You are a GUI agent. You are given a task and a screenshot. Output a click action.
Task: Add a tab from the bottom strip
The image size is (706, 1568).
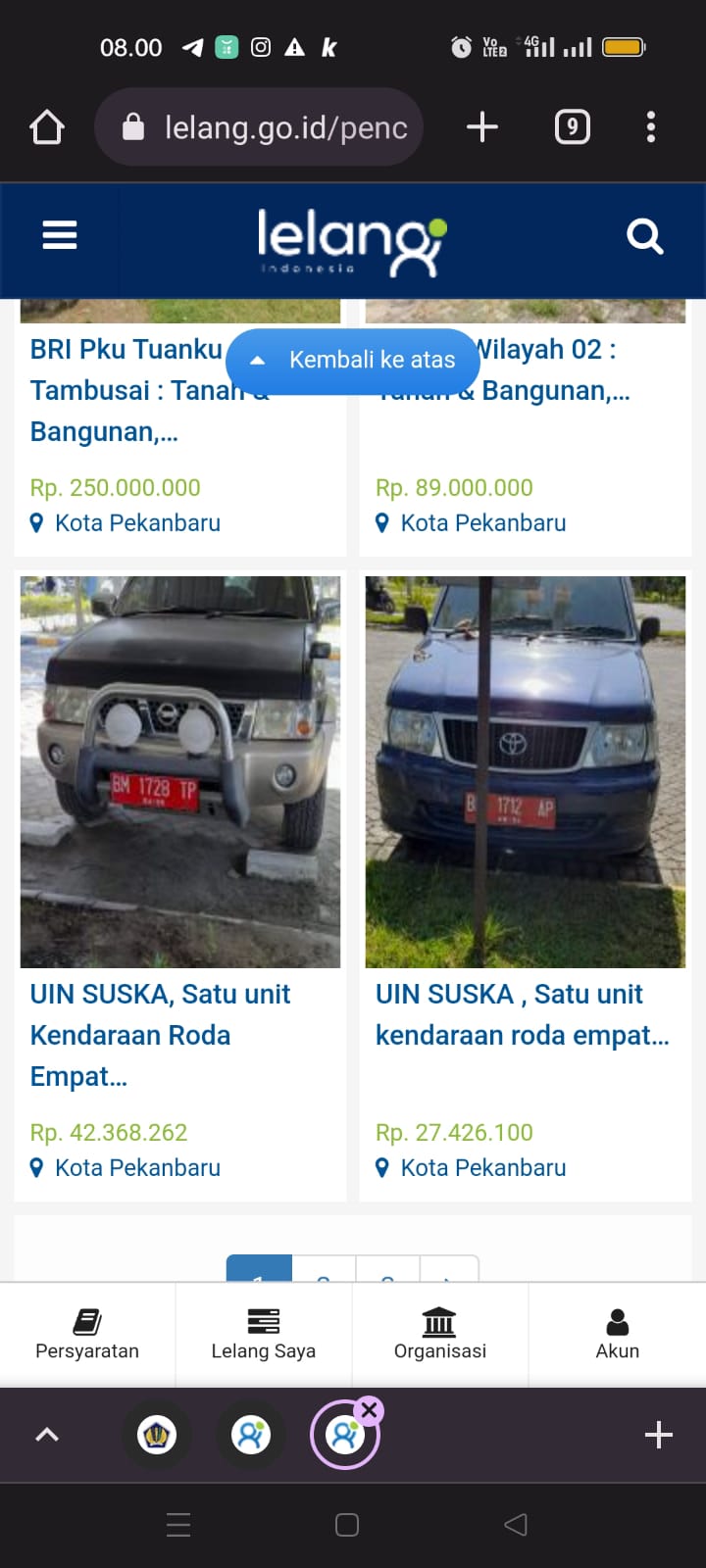point(659,1435)
